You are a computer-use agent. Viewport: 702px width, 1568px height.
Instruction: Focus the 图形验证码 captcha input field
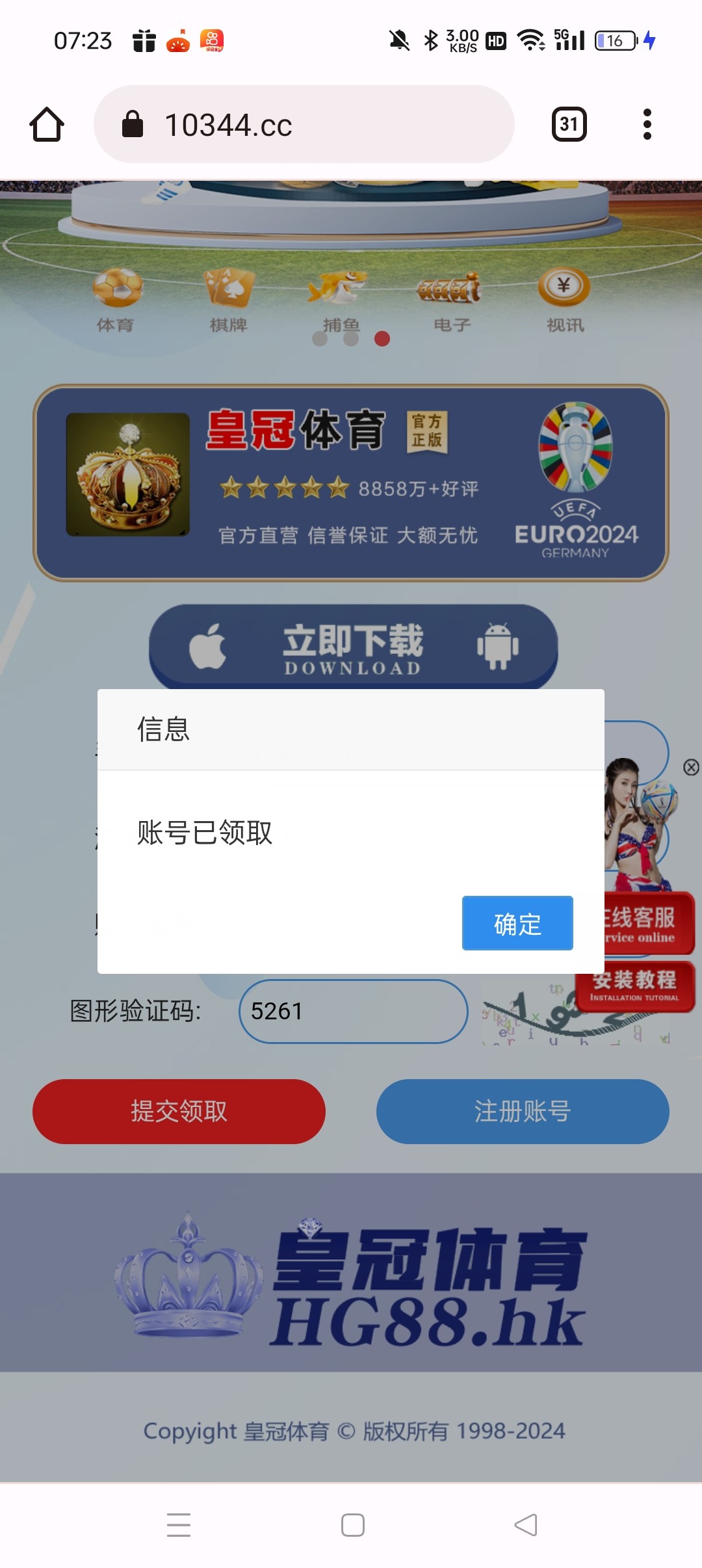click(x=353, y=1012)
